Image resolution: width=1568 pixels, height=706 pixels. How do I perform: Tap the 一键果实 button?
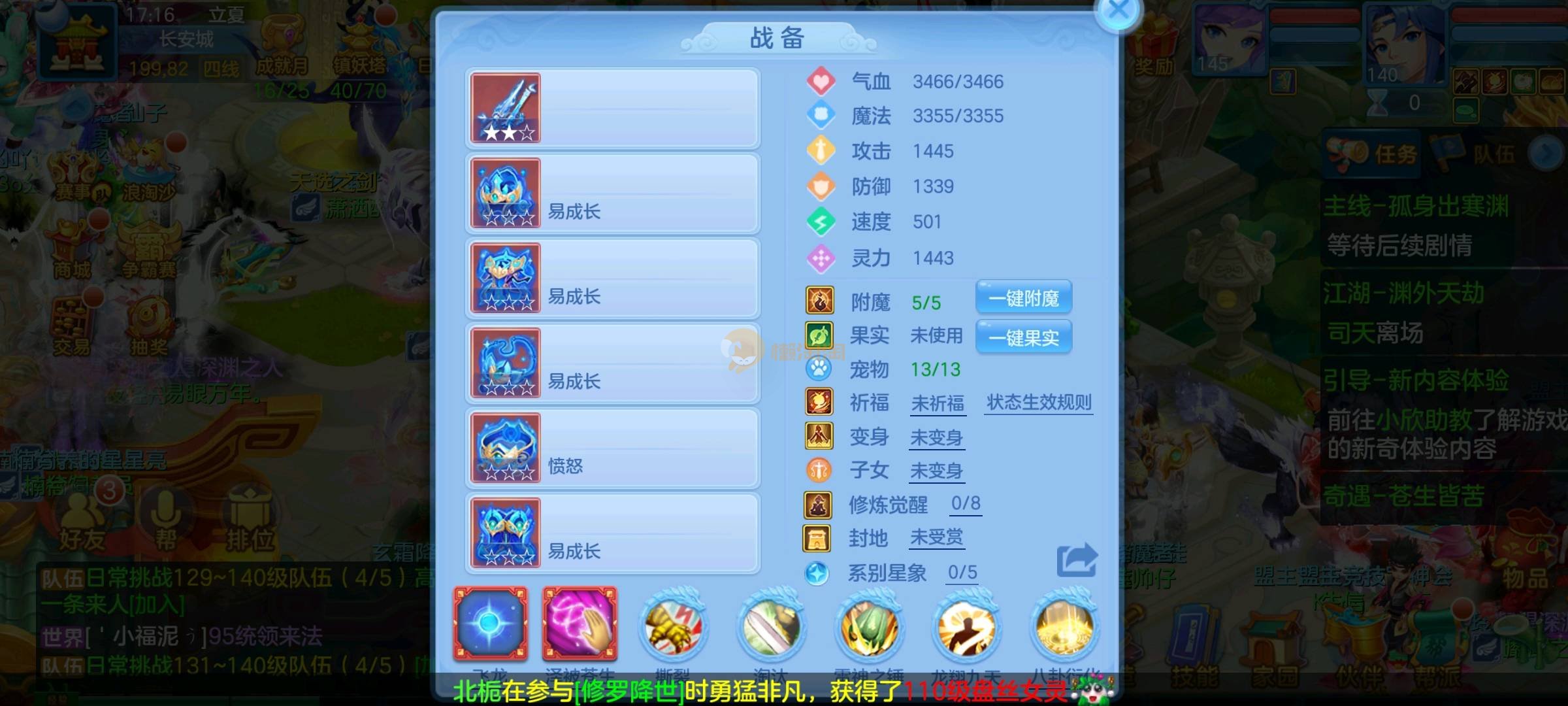[x=1023, y=337]
